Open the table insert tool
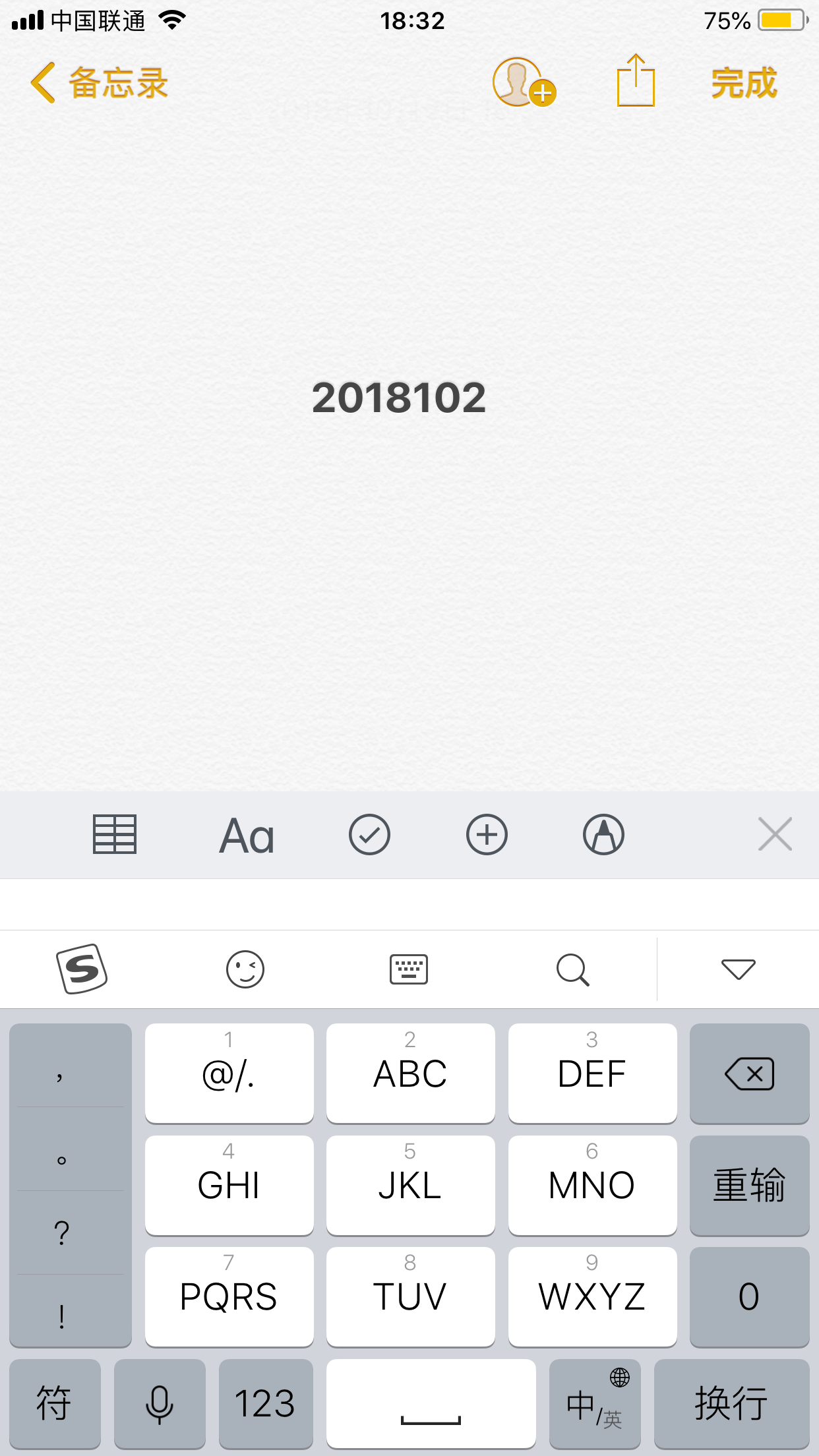819x1456 pixels. (x=114, y=834)
